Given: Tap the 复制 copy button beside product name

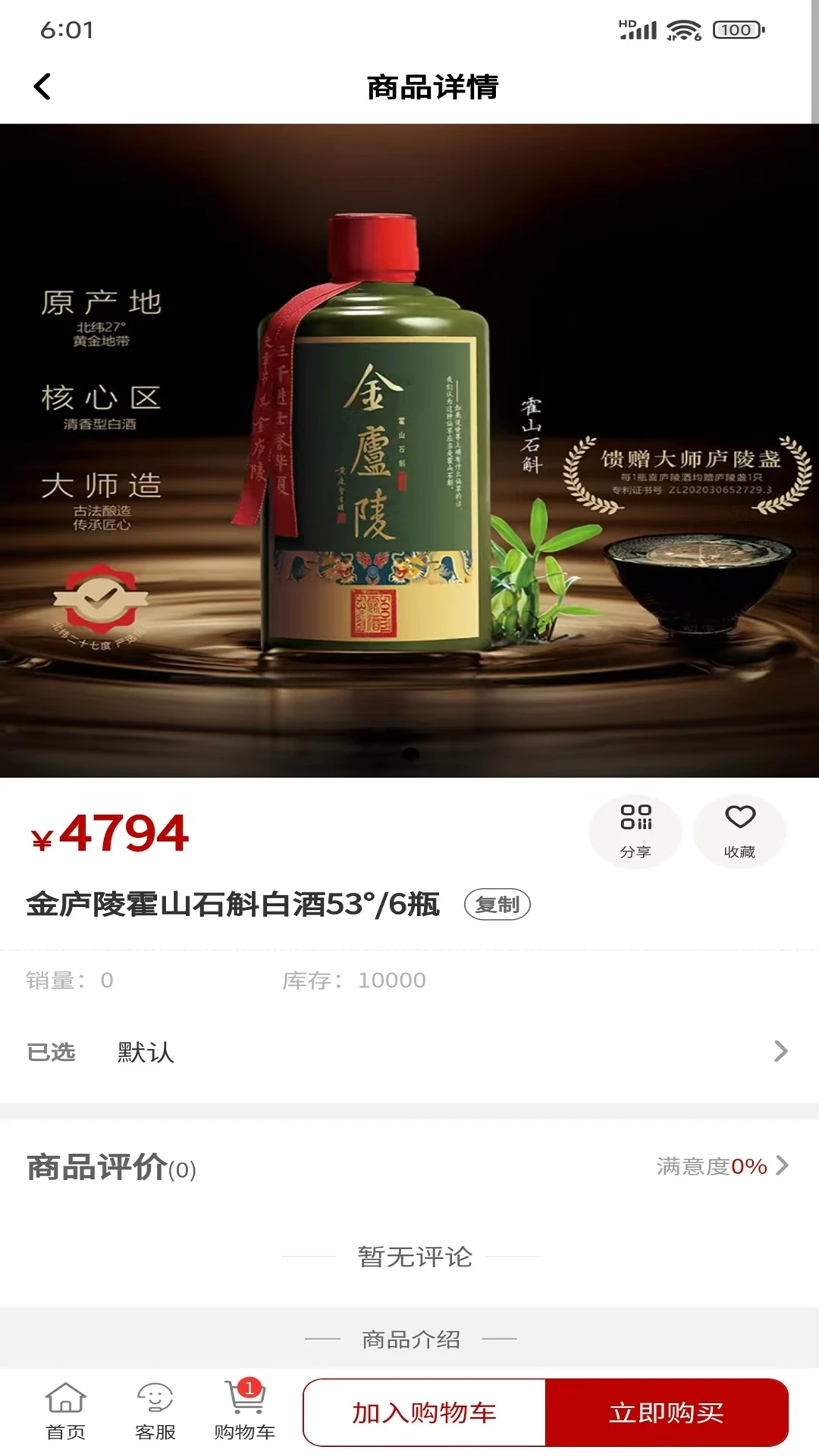Looking at the screenshot, I should tap(496, 904).
